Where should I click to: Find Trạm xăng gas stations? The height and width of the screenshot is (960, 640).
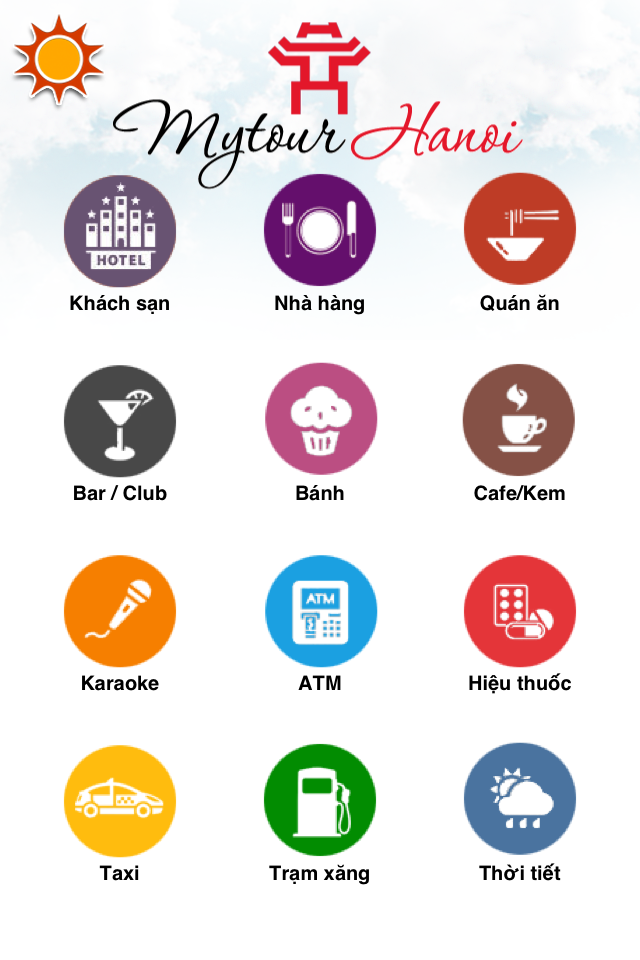click(320, 800)
